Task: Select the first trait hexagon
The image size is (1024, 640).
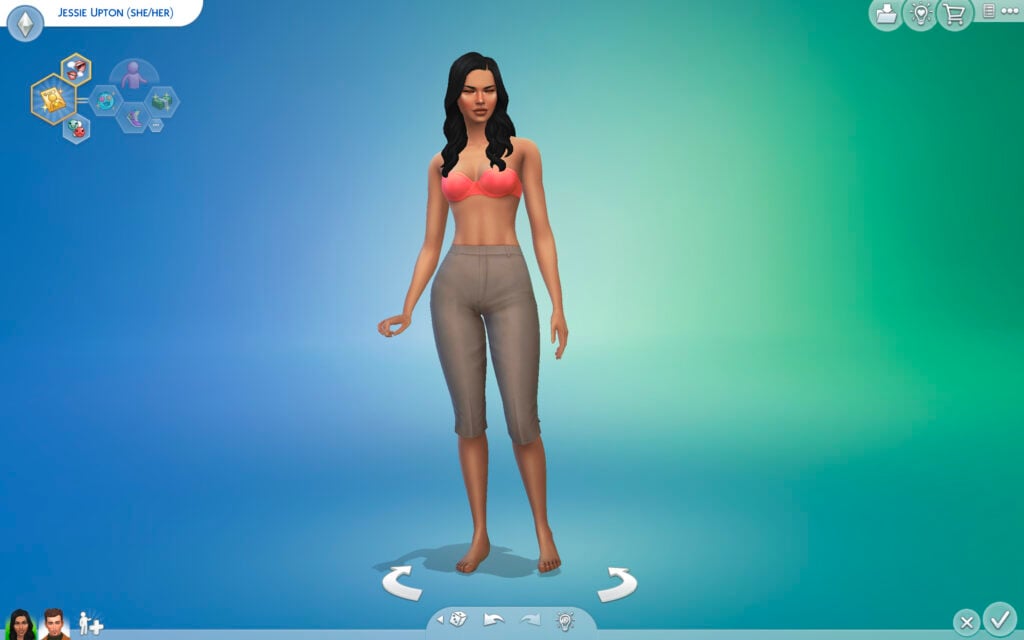Action: [x=105, y=100]
